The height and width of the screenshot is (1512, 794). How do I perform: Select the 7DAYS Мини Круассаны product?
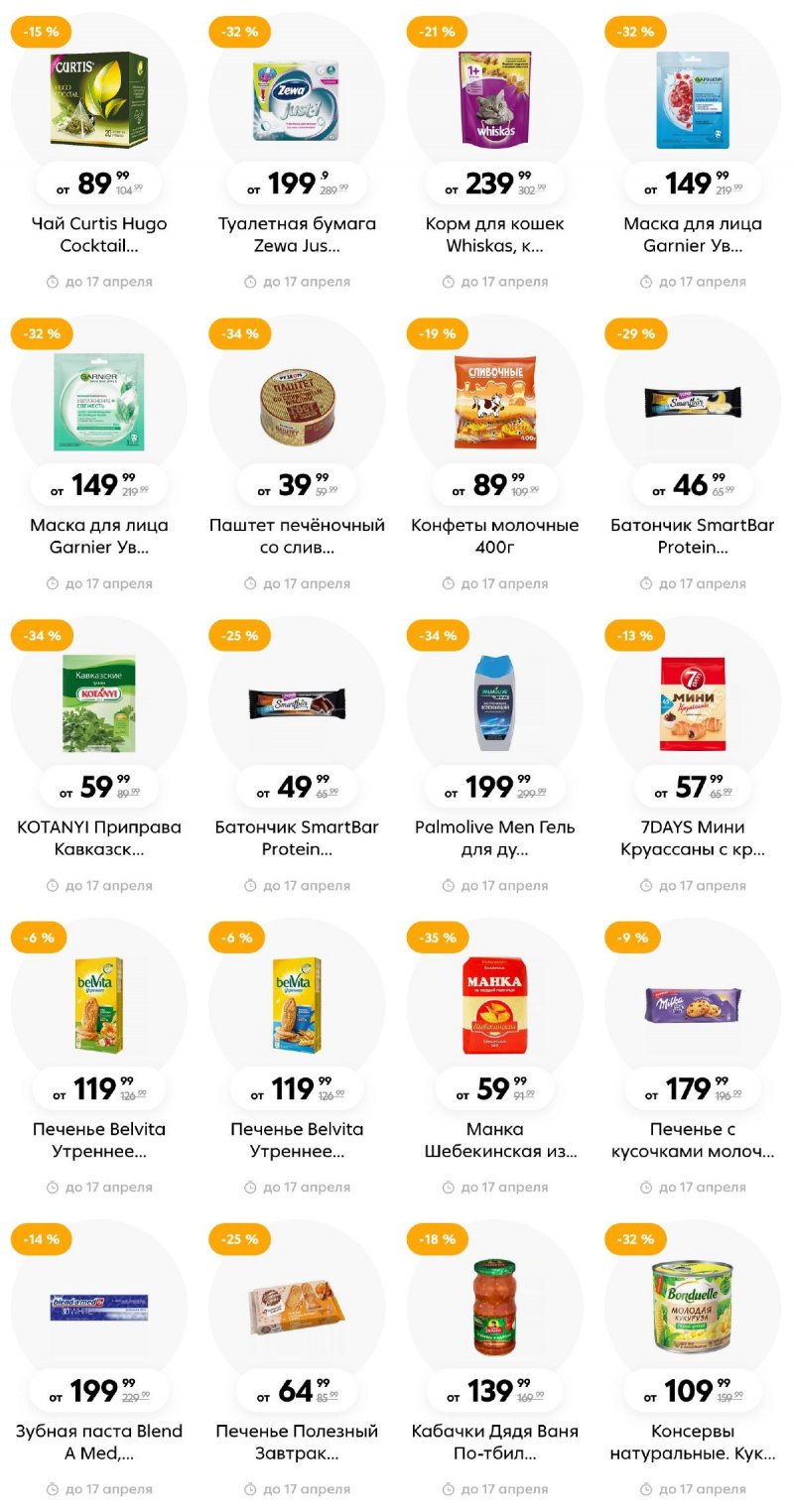click(x=693, y=702)
